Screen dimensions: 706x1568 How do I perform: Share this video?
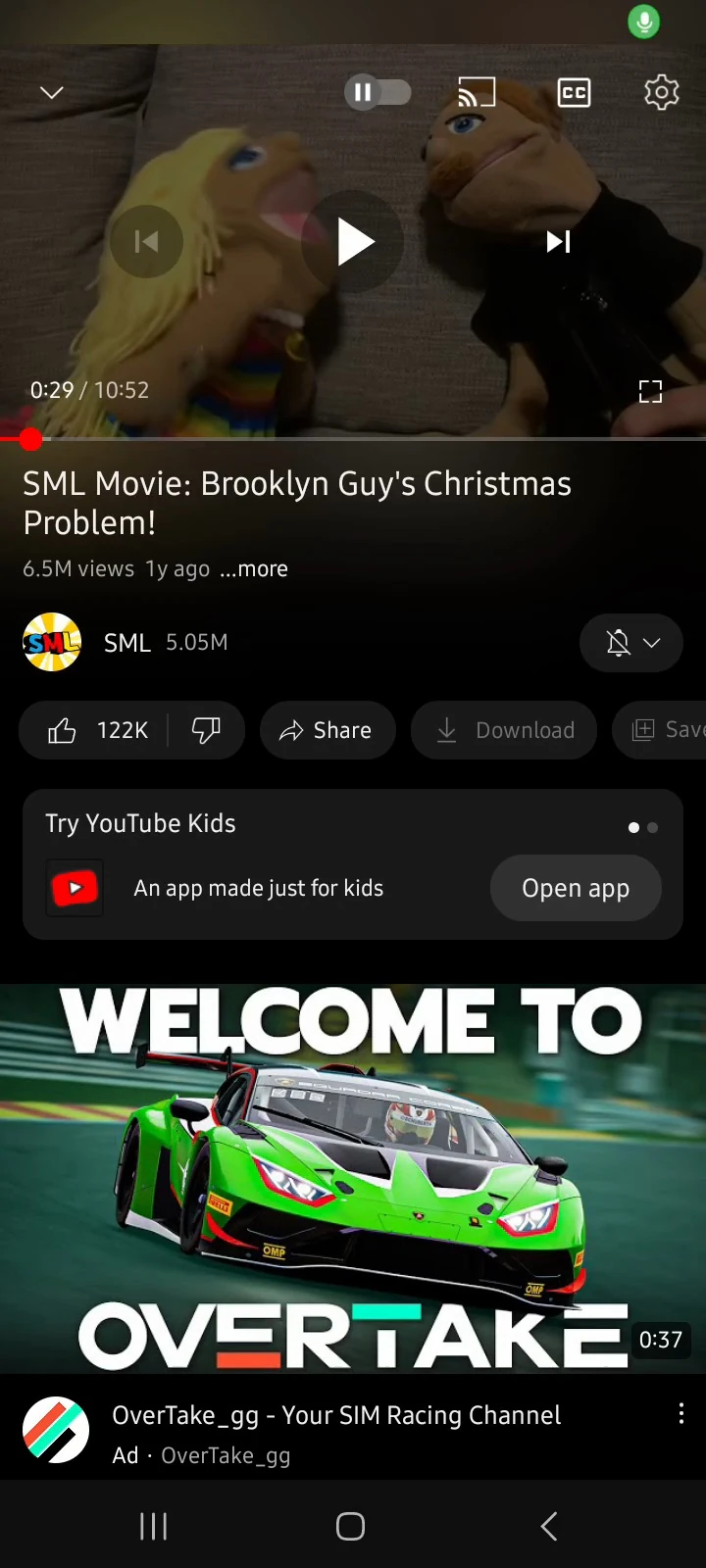pos(327,730)
